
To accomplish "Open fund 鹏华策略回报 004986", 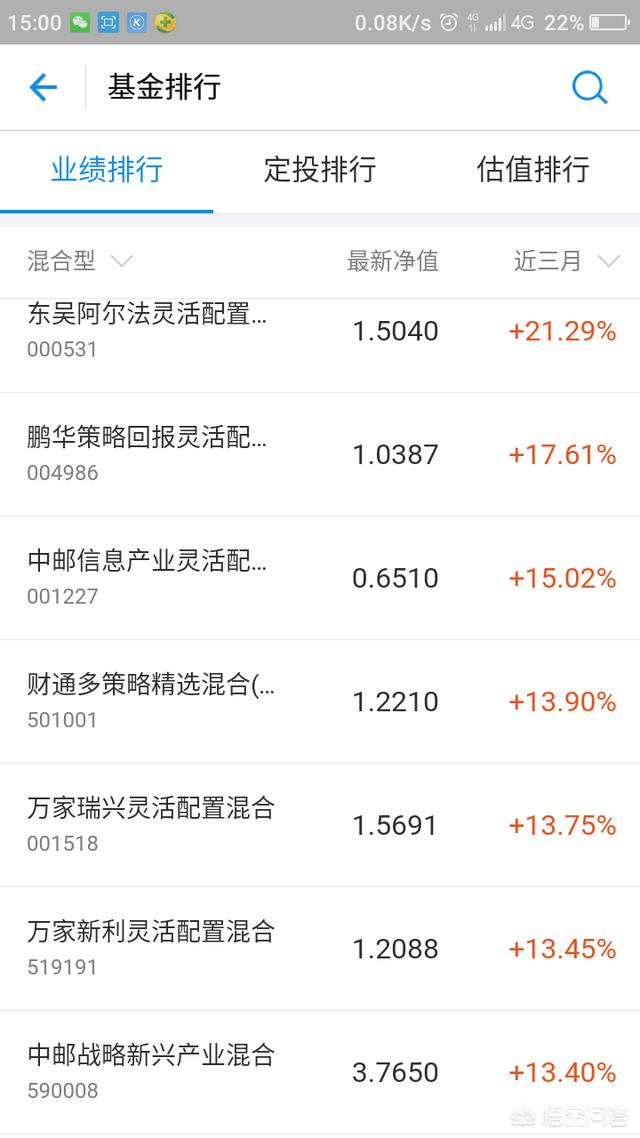I will [320, 455].
